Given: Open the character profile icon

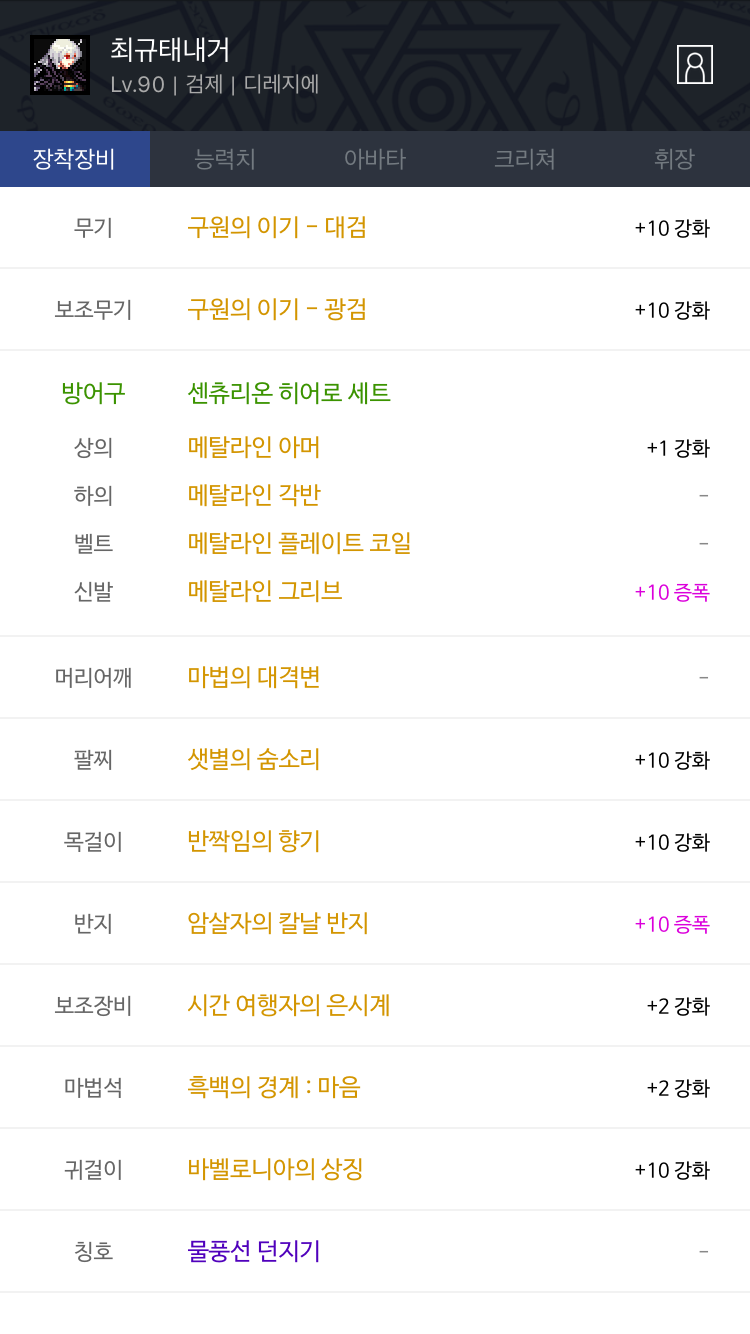Looking at the screenshot, I should coord(694,65).
